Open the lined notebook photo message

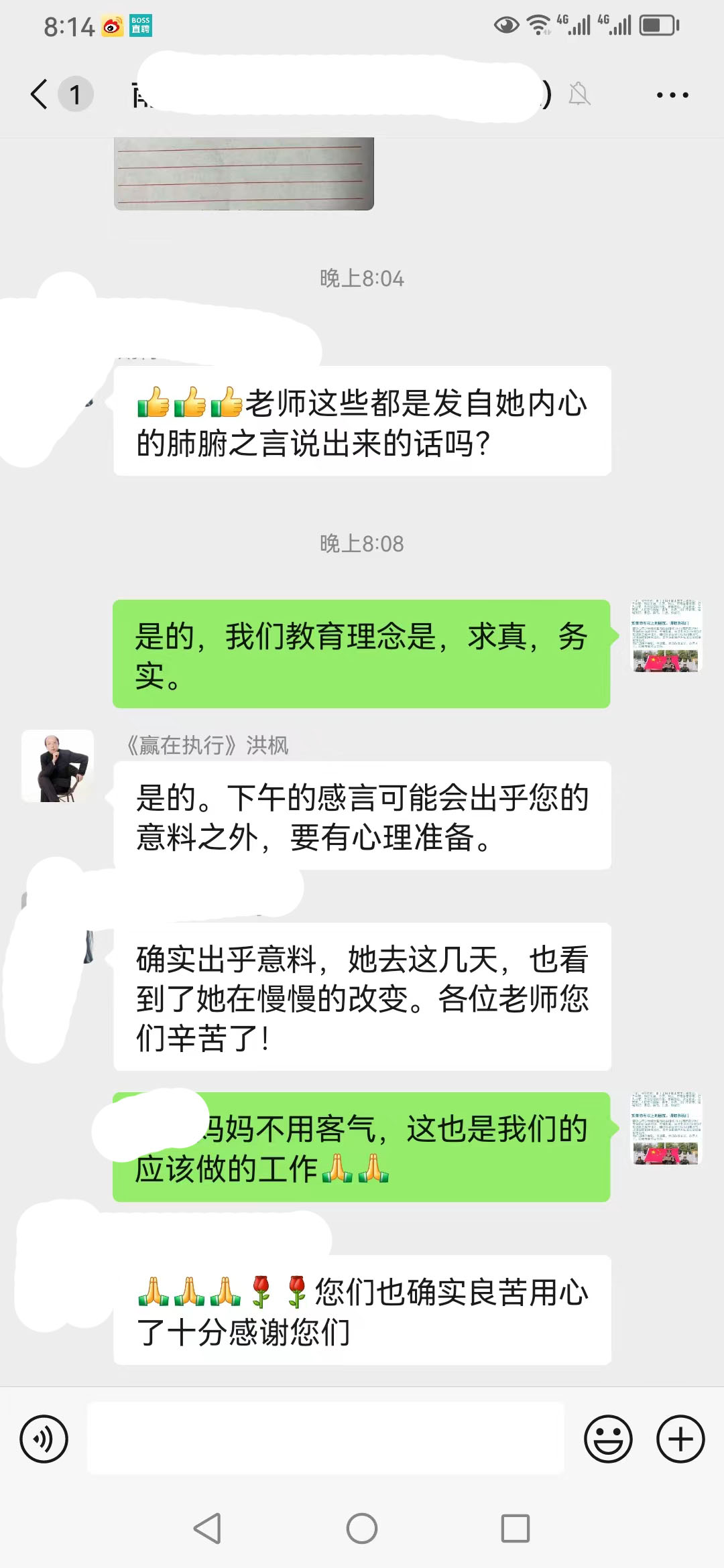tap(244, 174)
